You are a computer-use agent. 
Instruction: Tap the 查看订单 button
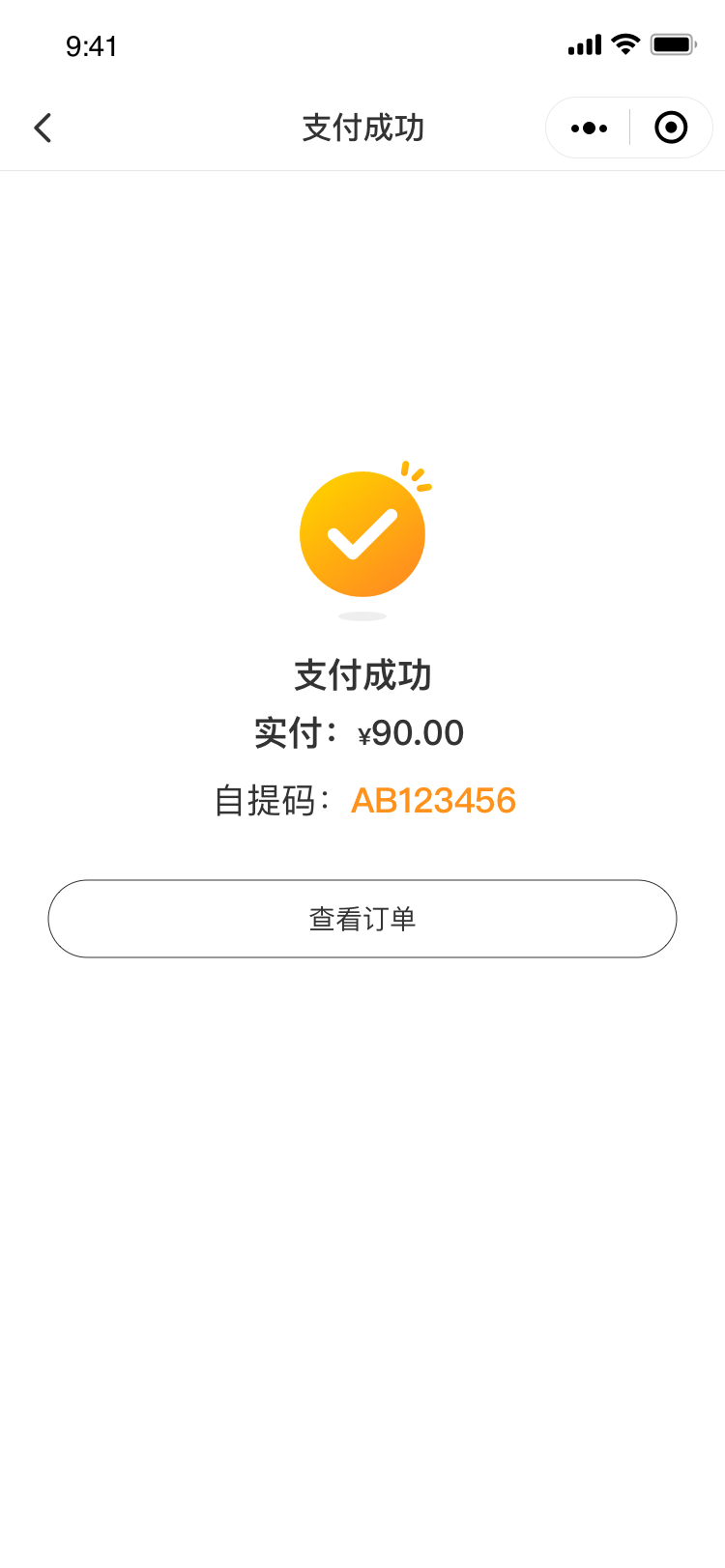pyautogui.click(x=362, y=919)
